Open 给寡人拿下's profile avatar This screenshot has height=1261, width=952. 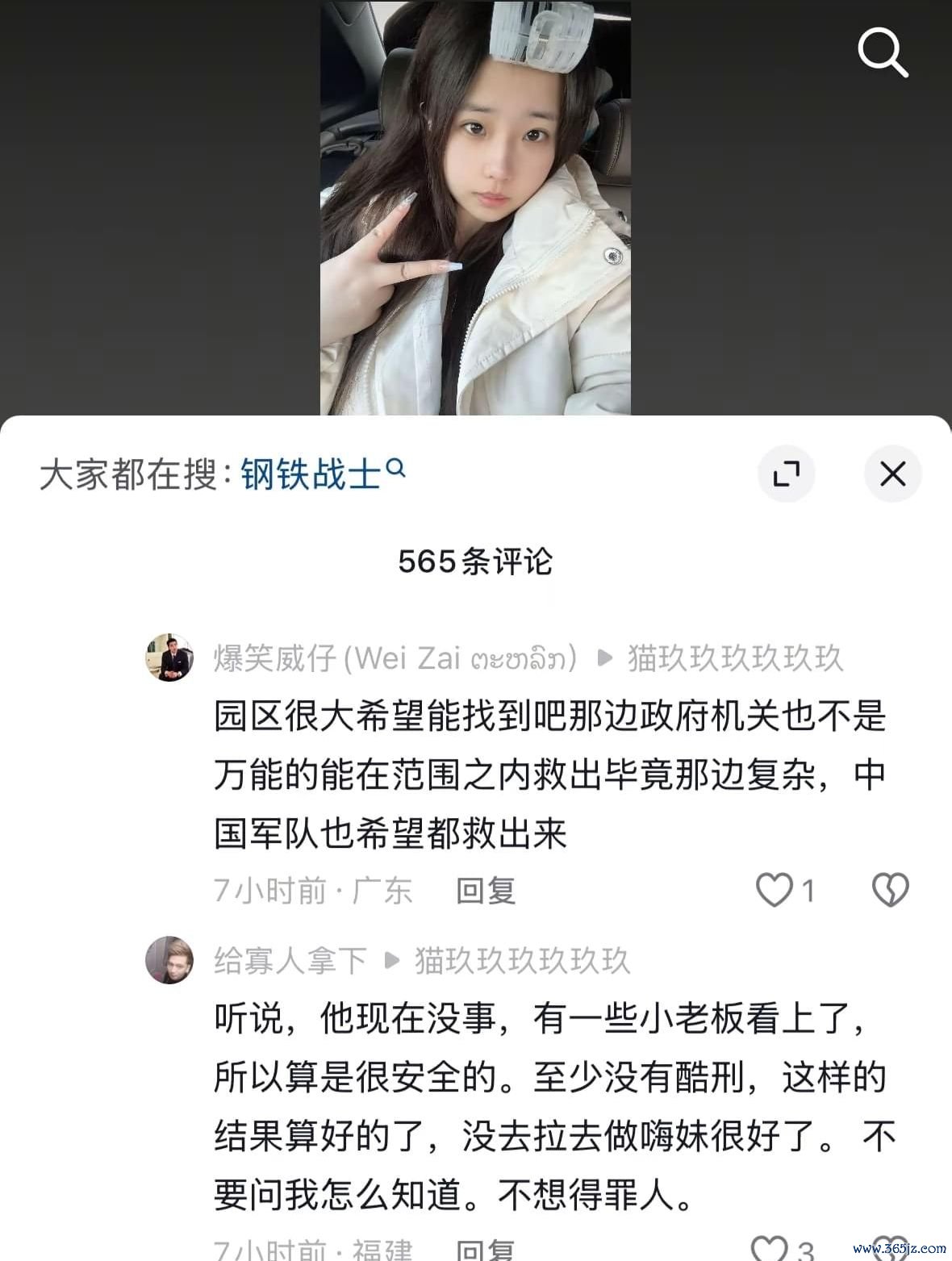169,960
